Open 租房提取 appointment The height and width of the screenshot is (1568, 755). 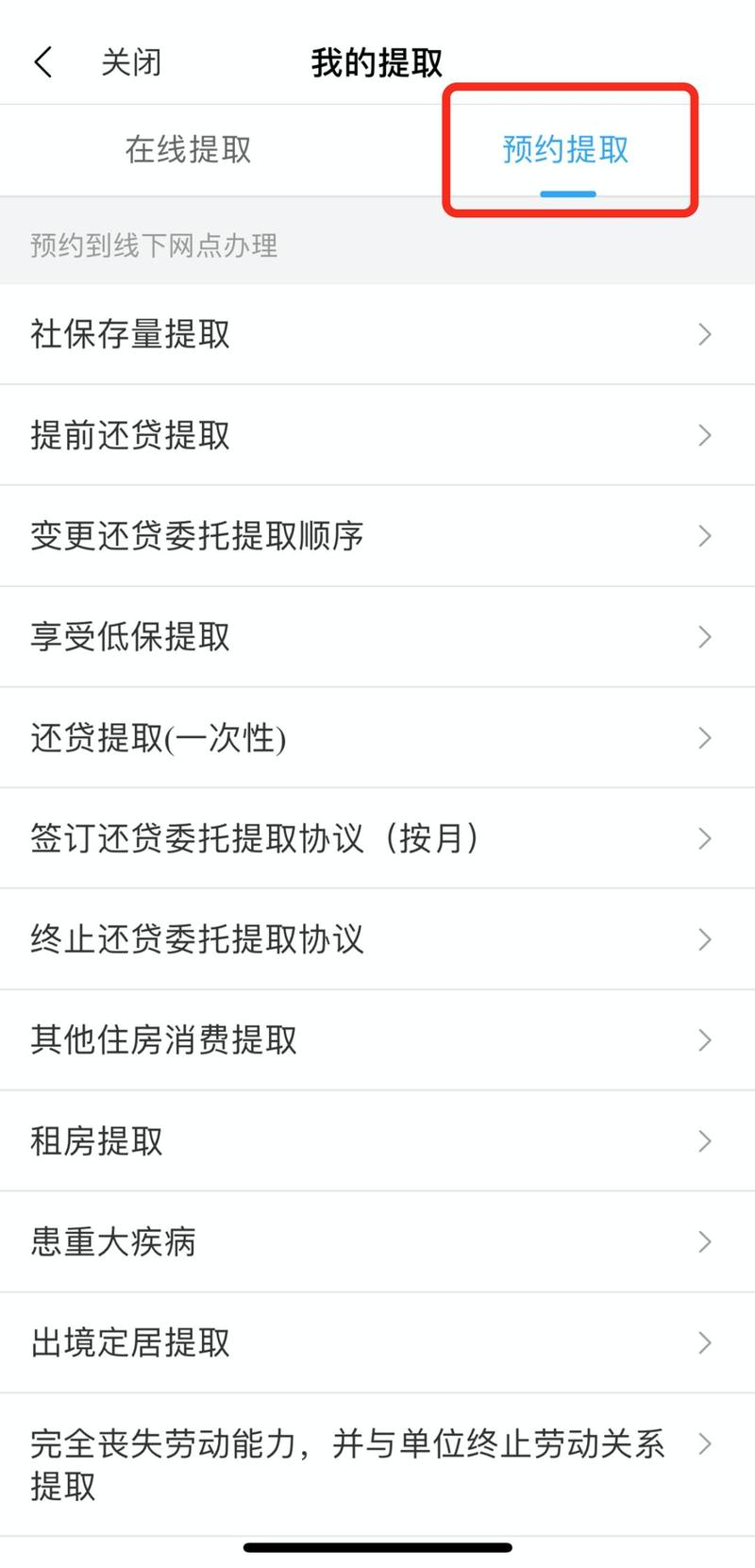coord(377,1141)
